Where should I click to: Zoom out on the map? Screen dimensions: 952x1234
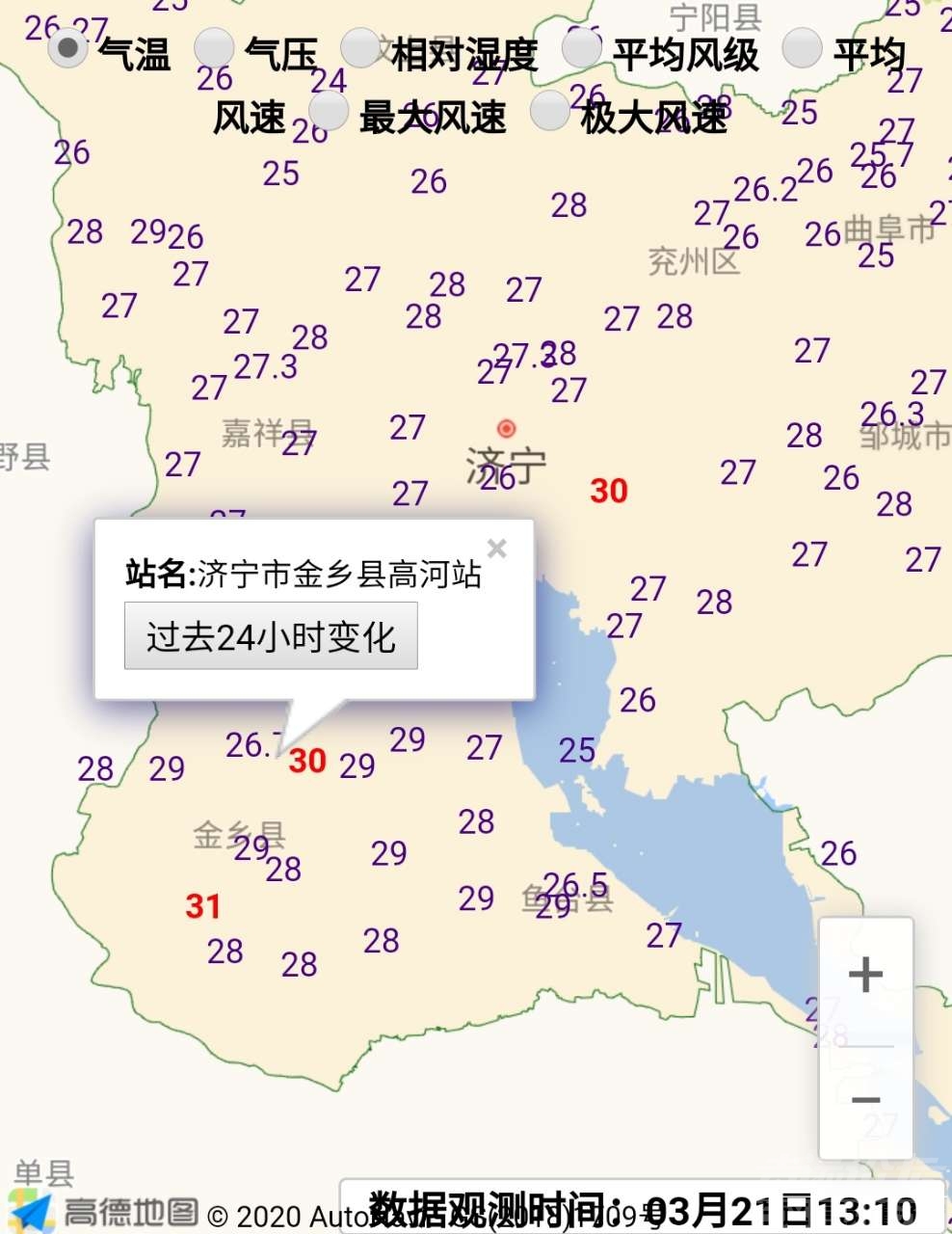pos(865,1100)
